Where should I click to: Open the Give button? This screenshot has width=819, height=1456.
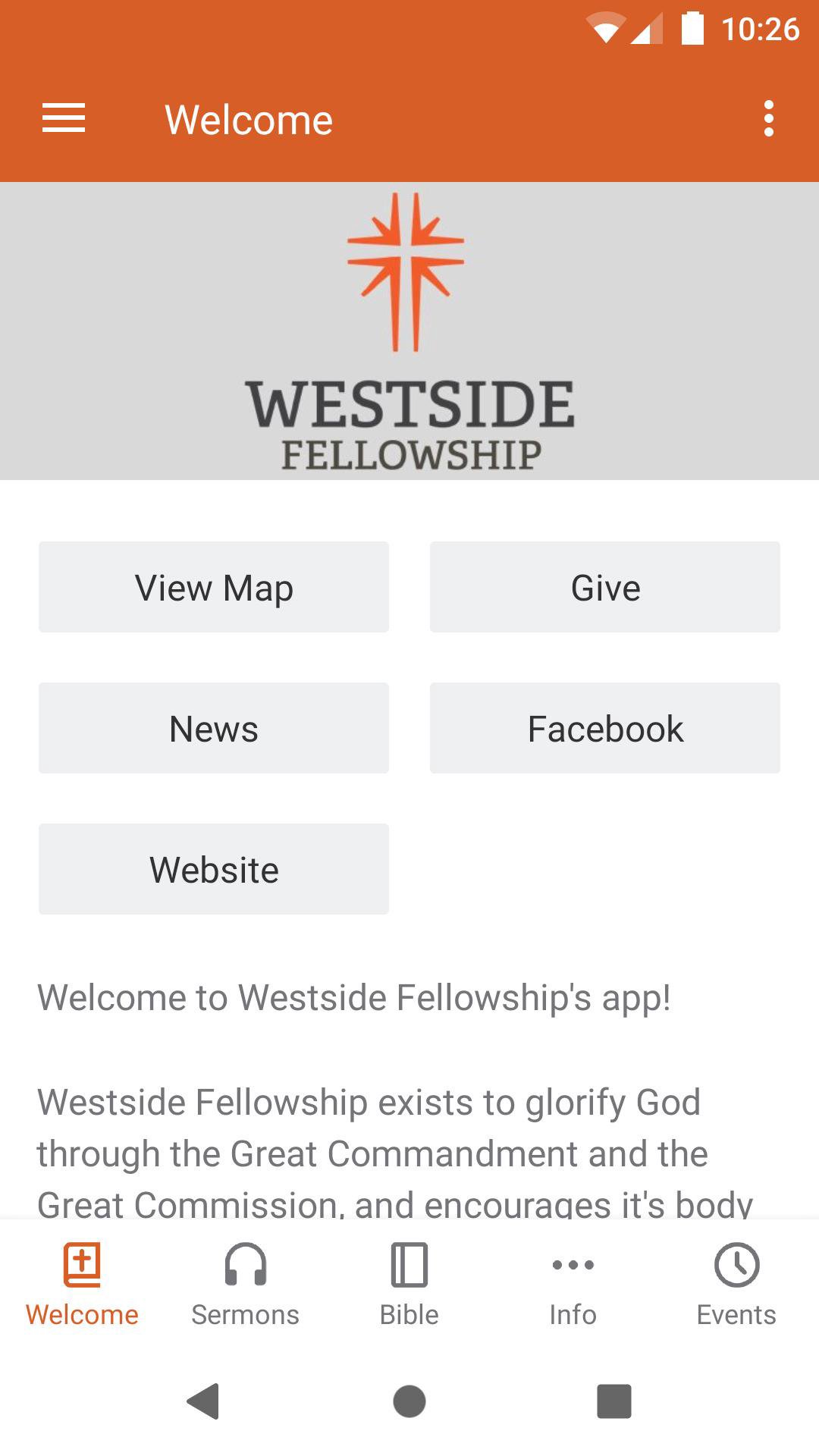coord(604,587)
